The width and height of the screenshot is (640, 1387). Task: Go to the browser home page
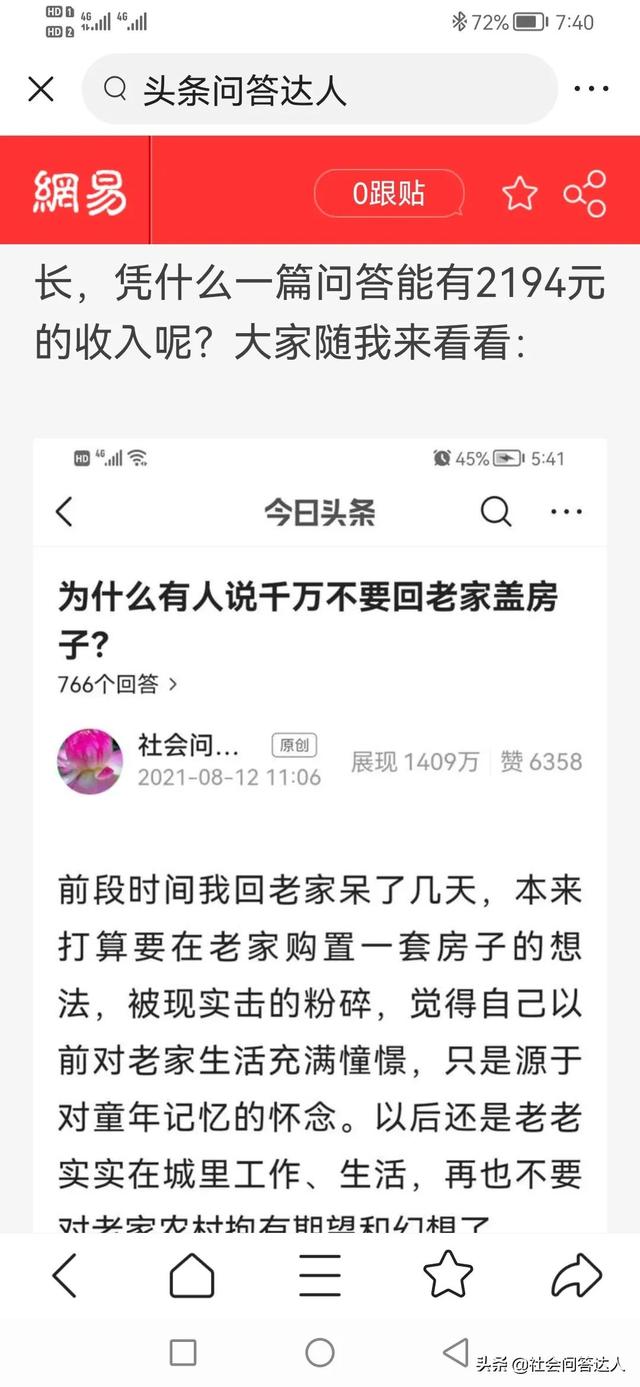click(192, 1275)
